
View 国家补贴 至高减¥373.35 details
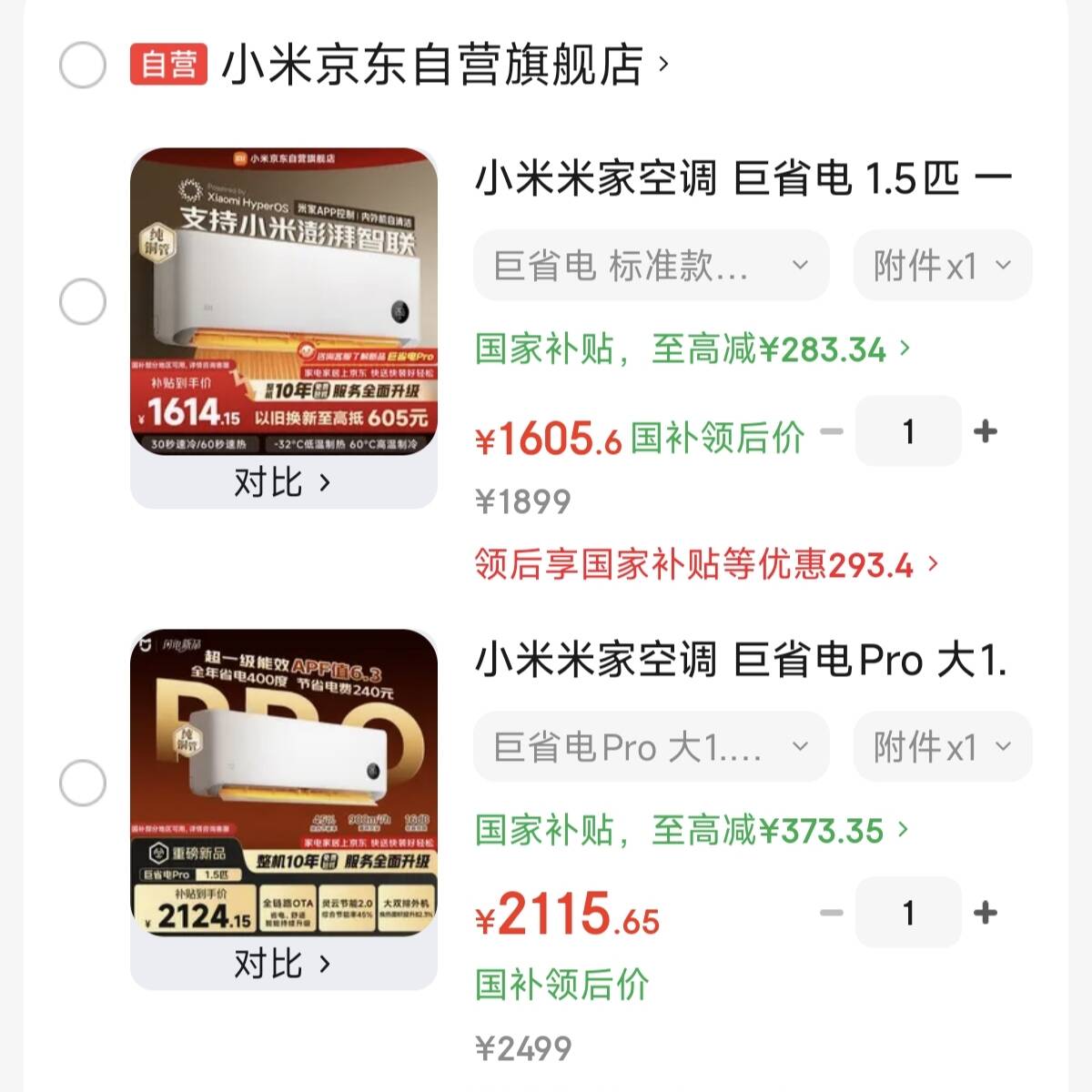692,831
